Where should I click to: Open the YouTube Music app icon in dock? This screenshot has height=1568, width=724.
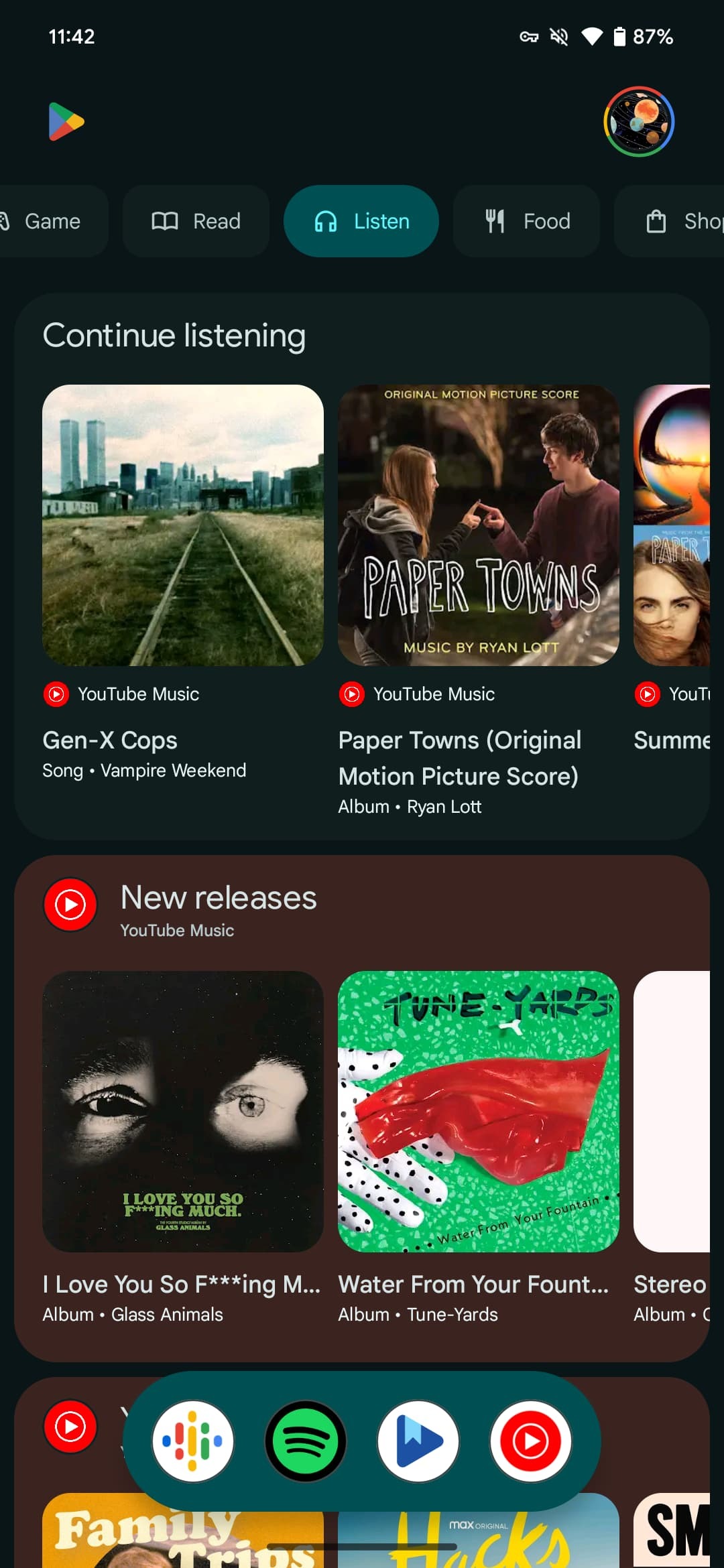(531, 1441)
